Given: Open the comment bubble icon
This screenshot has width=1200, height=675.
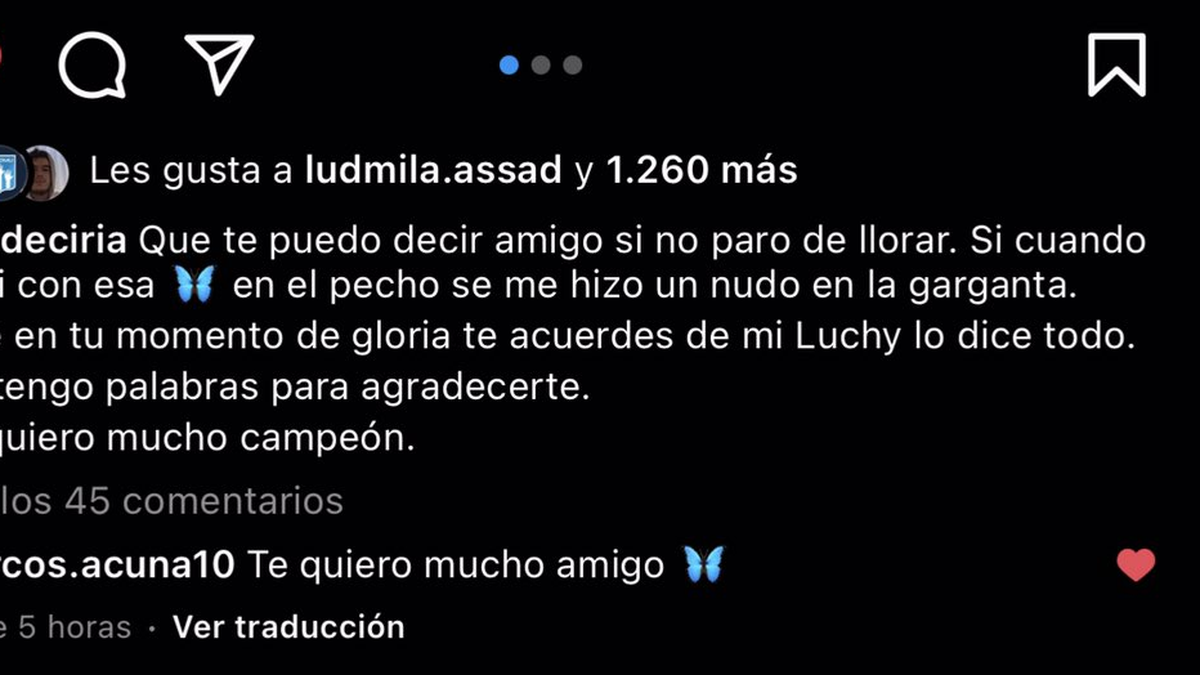Looking at the screenshot, I should click(92, 65).
